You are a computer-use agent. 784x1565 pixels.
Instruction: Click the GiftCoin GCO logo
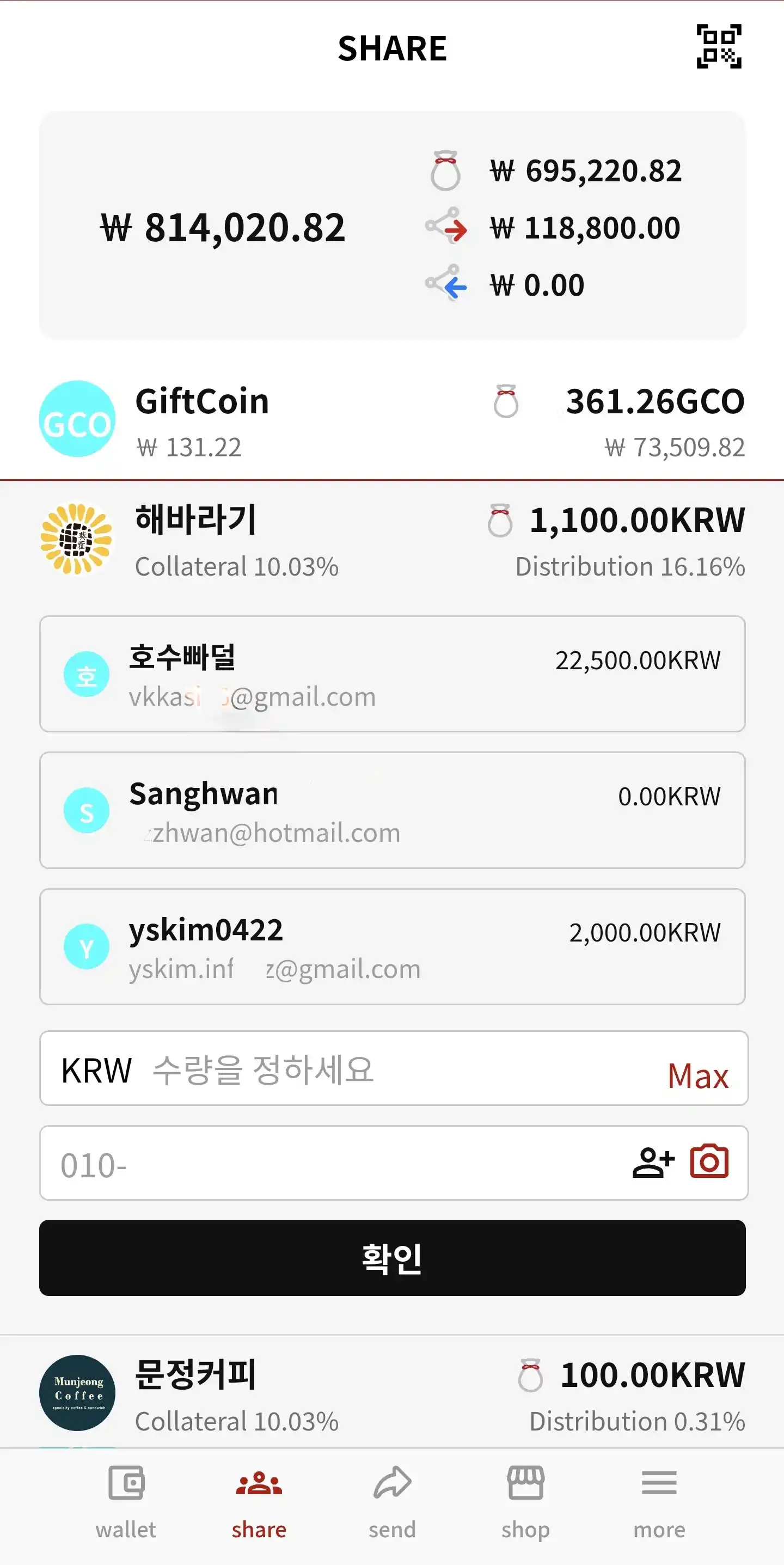[77, 419]
